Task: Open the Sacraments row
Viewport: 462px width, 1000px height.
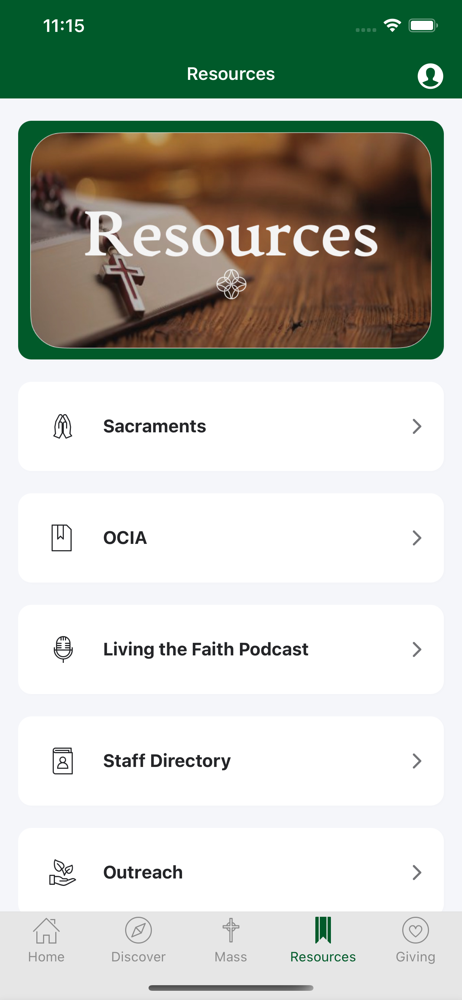Action: [x=231, y=426]
